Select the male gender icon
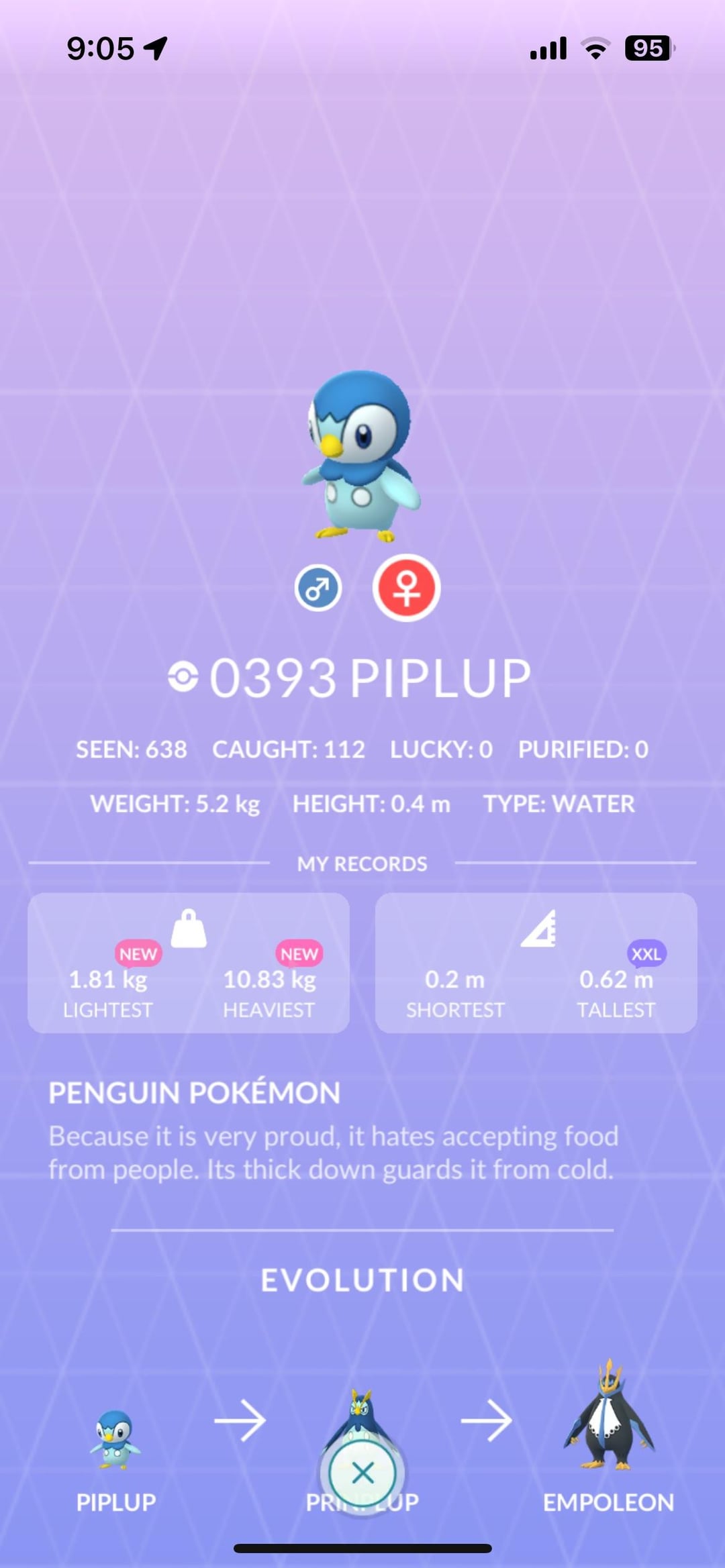725x1568 pixels. (x=318, y=588)
